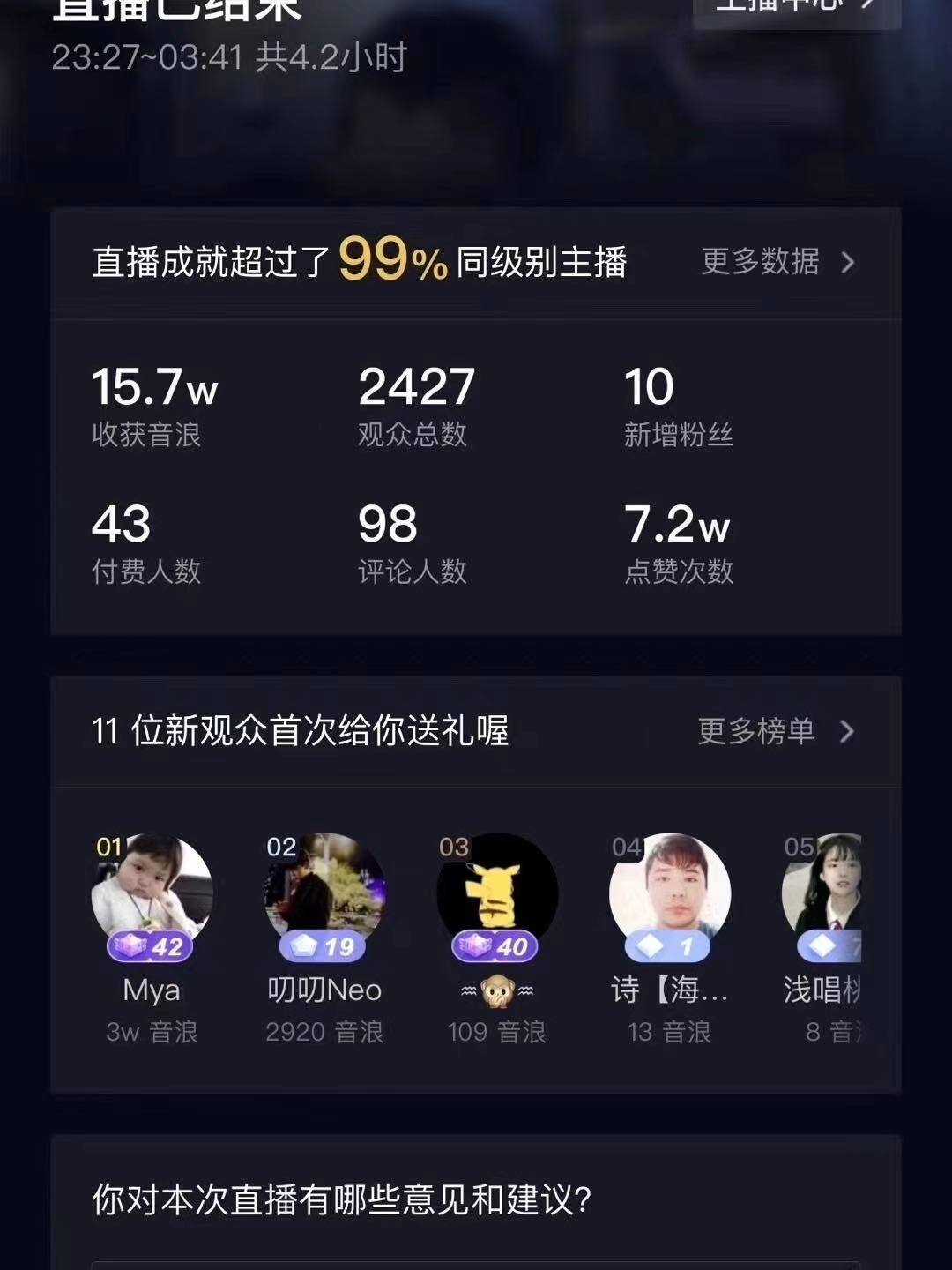Open 更多数据 for more live stats
This screenshot has width=952, height=1270.
pos(777,262)
